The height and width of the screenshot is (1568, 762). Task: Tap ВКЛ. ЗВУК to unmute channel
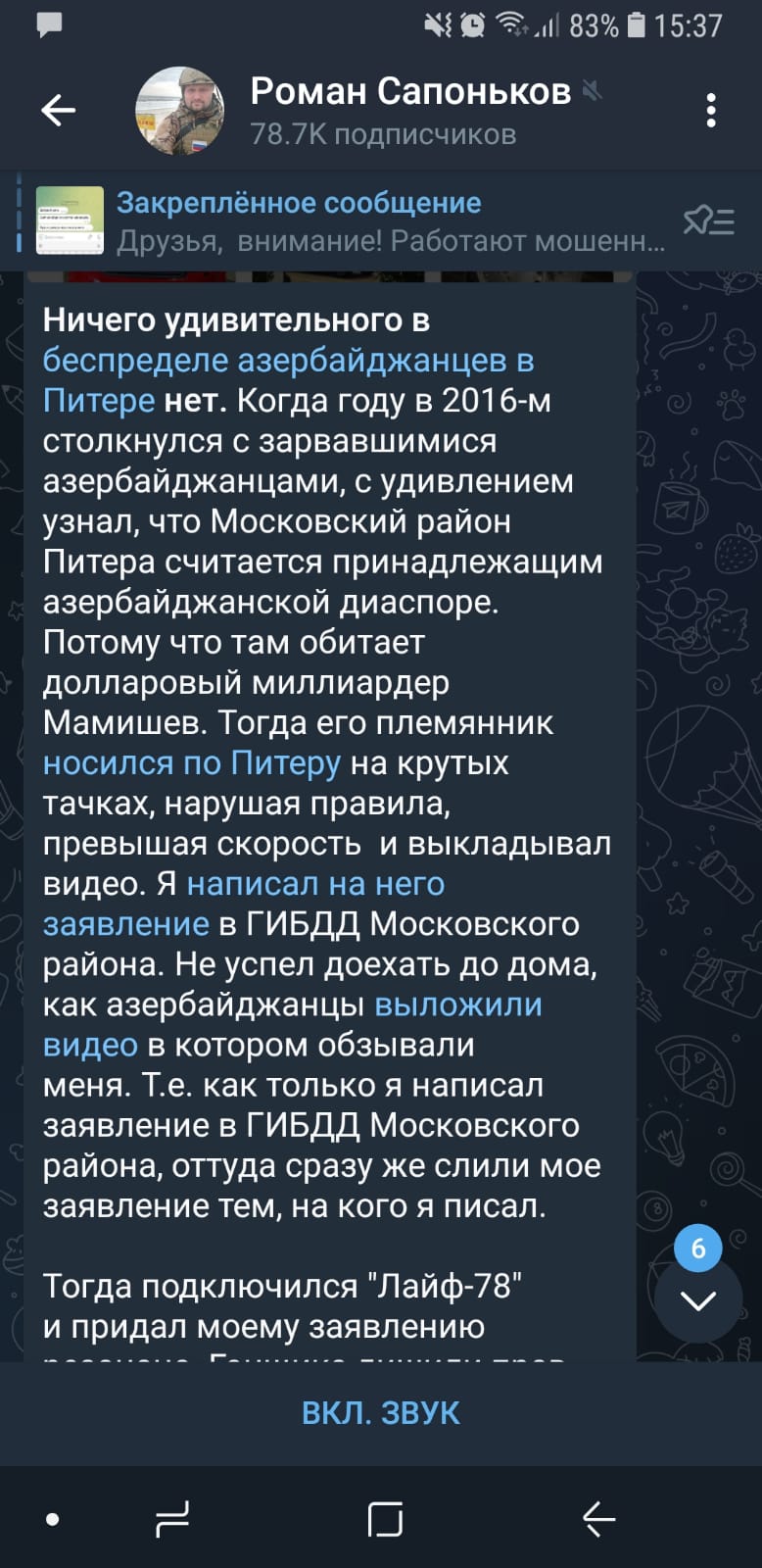380,1413
